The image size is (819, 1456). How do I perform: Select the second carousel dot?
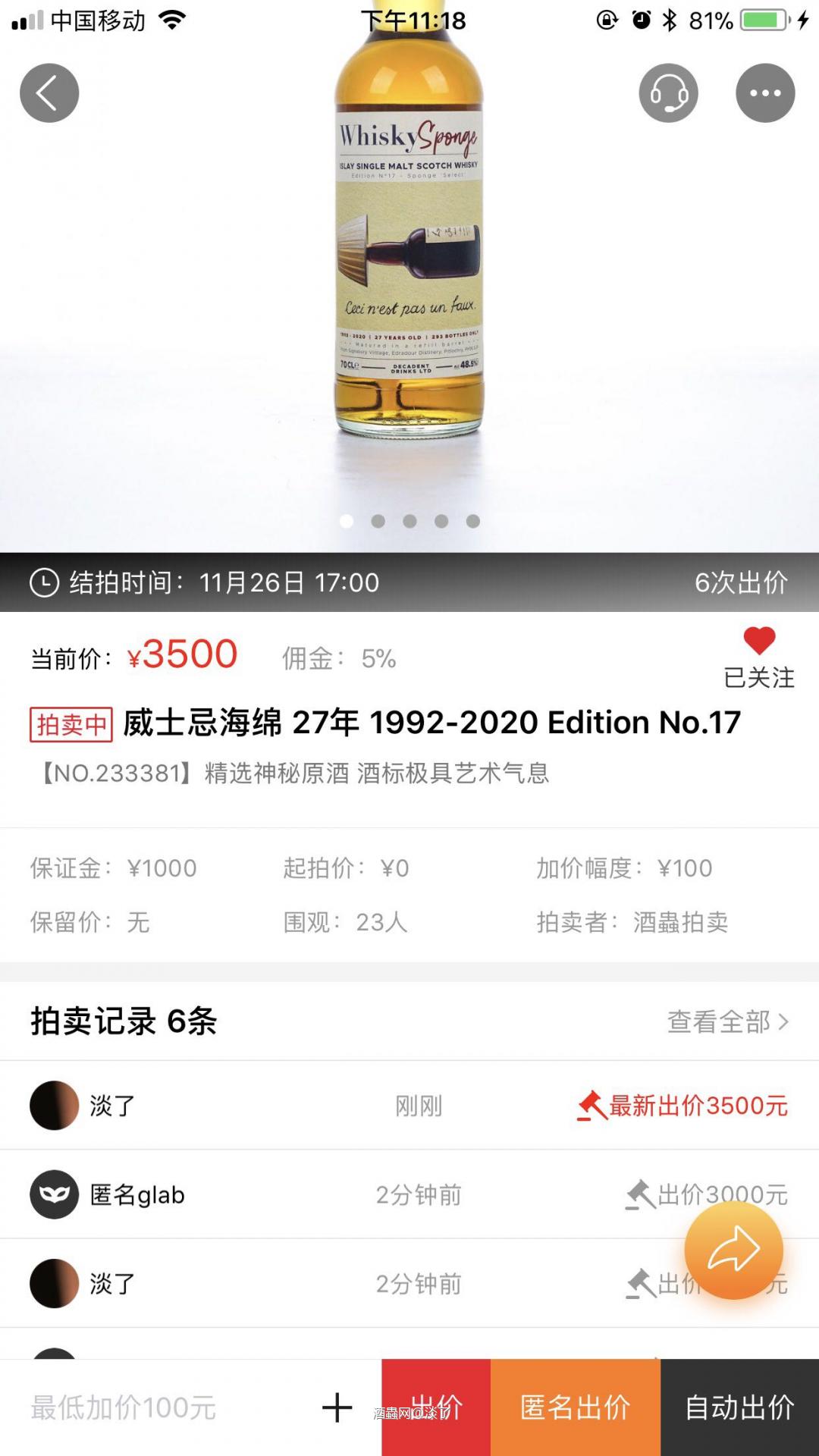(380, 520)
